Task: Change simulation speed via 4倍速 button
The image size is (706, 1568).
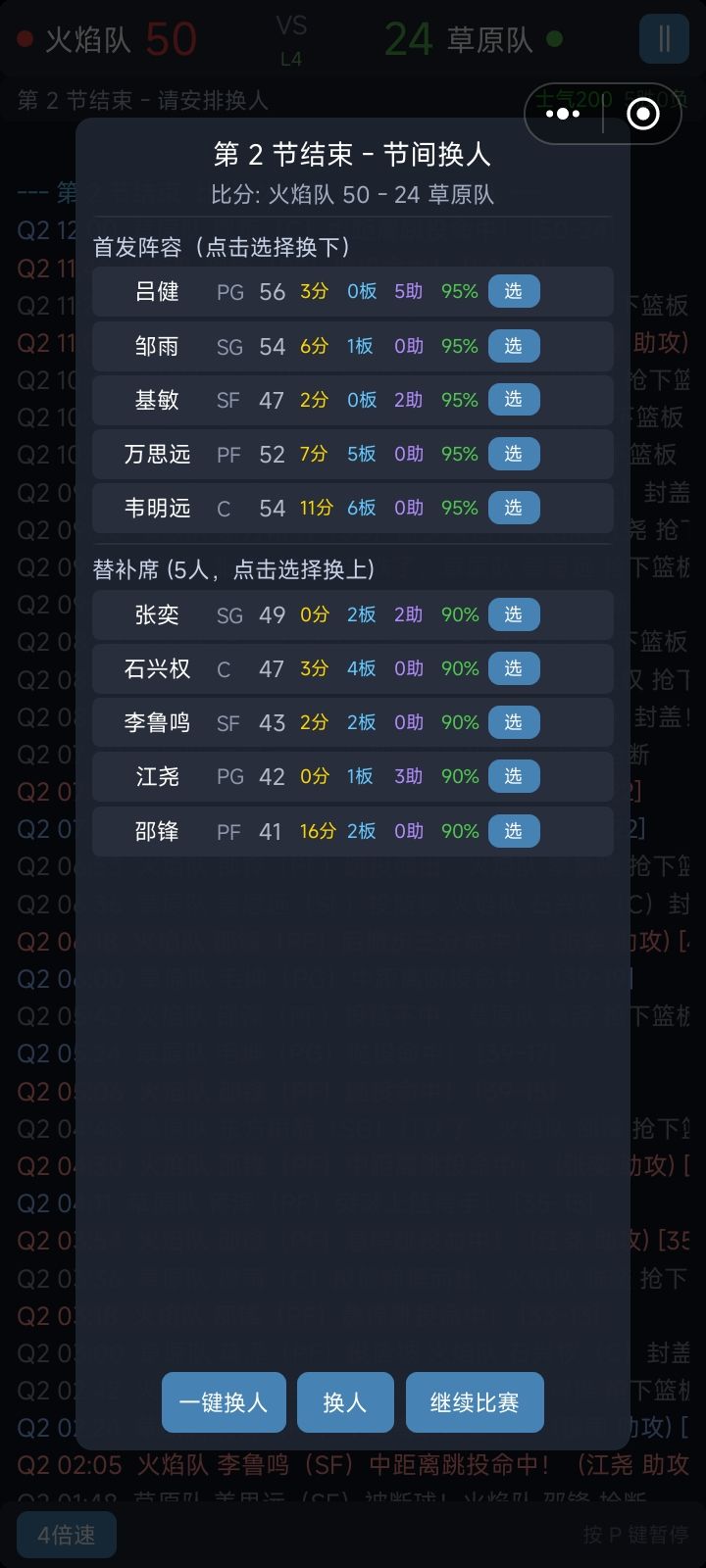Action: coord(66,1534)
